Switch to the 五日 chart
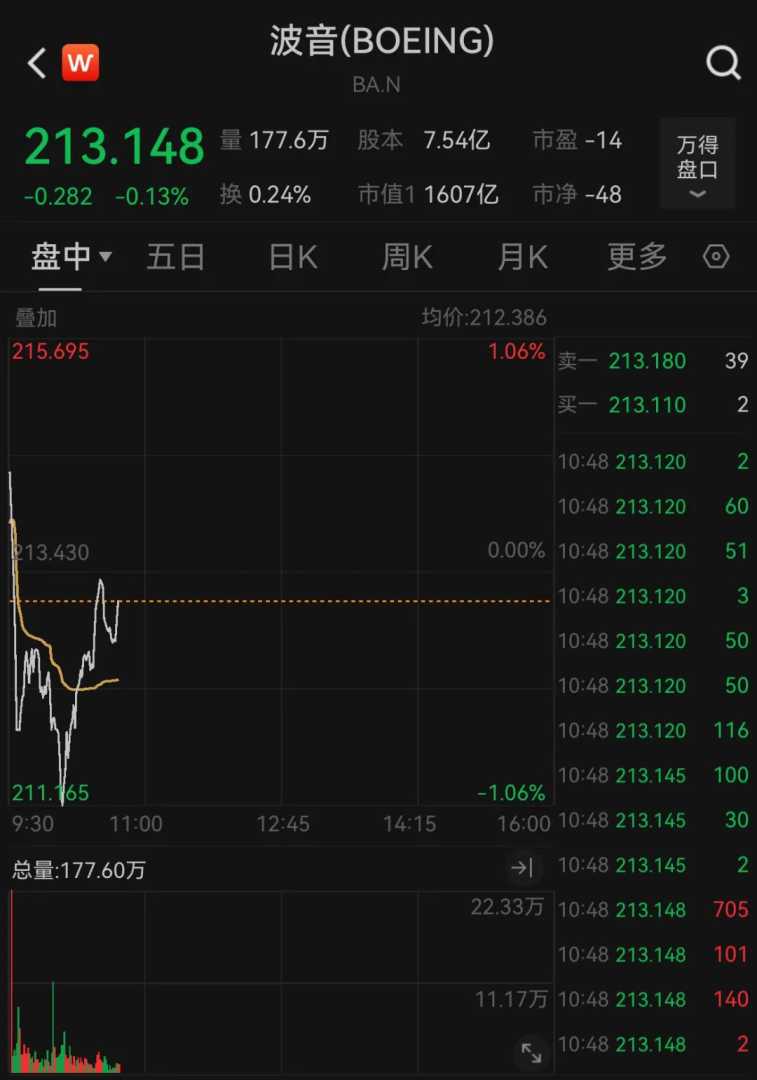757x1080 pixels. tap(176, 258)
